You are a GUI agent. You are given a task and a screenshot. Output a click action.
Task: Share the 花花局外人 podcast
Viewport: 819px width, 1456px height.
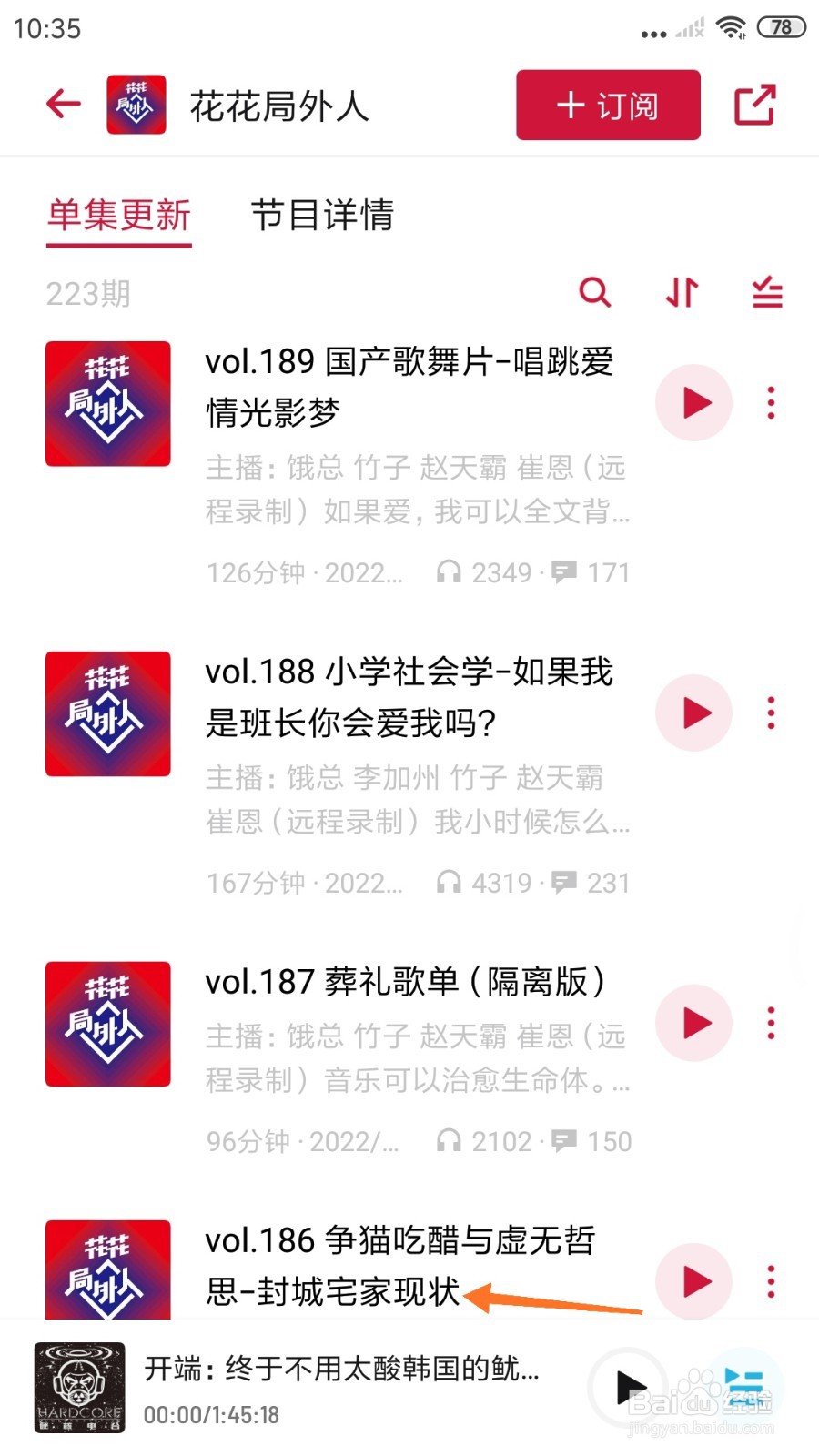click(754, 105)
